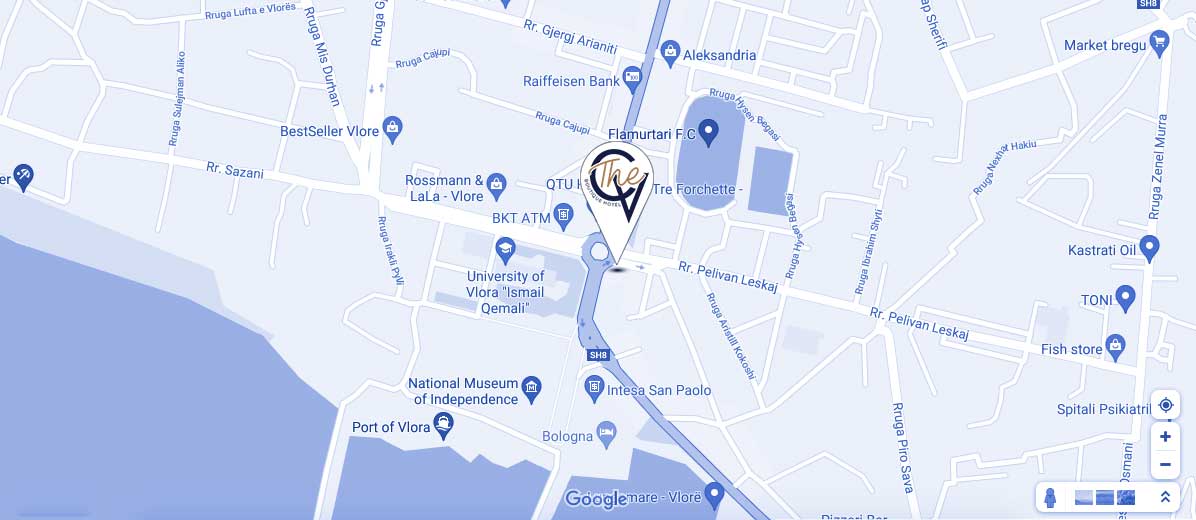Open the Kastrati Oil marker

click(1149, 246)
